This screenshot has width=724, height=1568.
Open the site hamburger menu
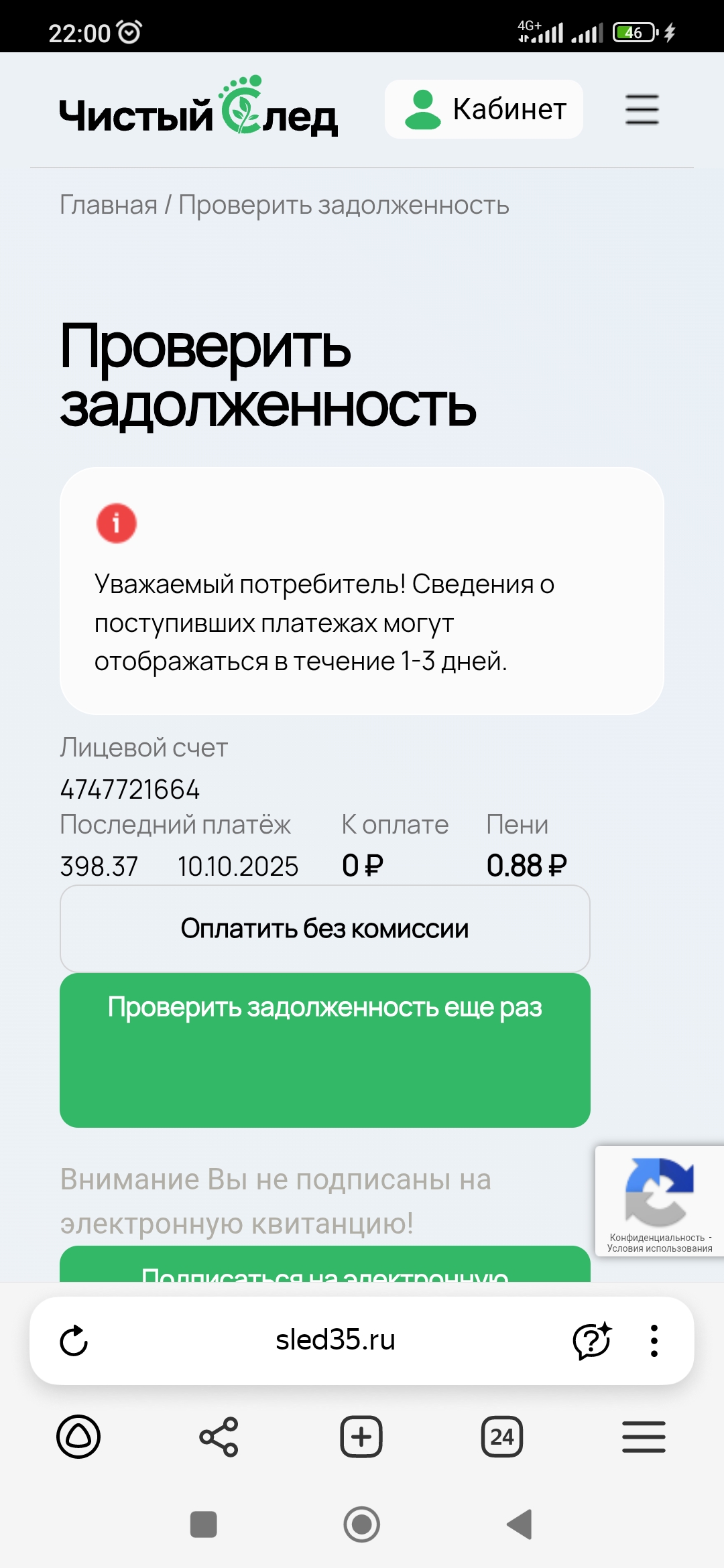(642, 109)
